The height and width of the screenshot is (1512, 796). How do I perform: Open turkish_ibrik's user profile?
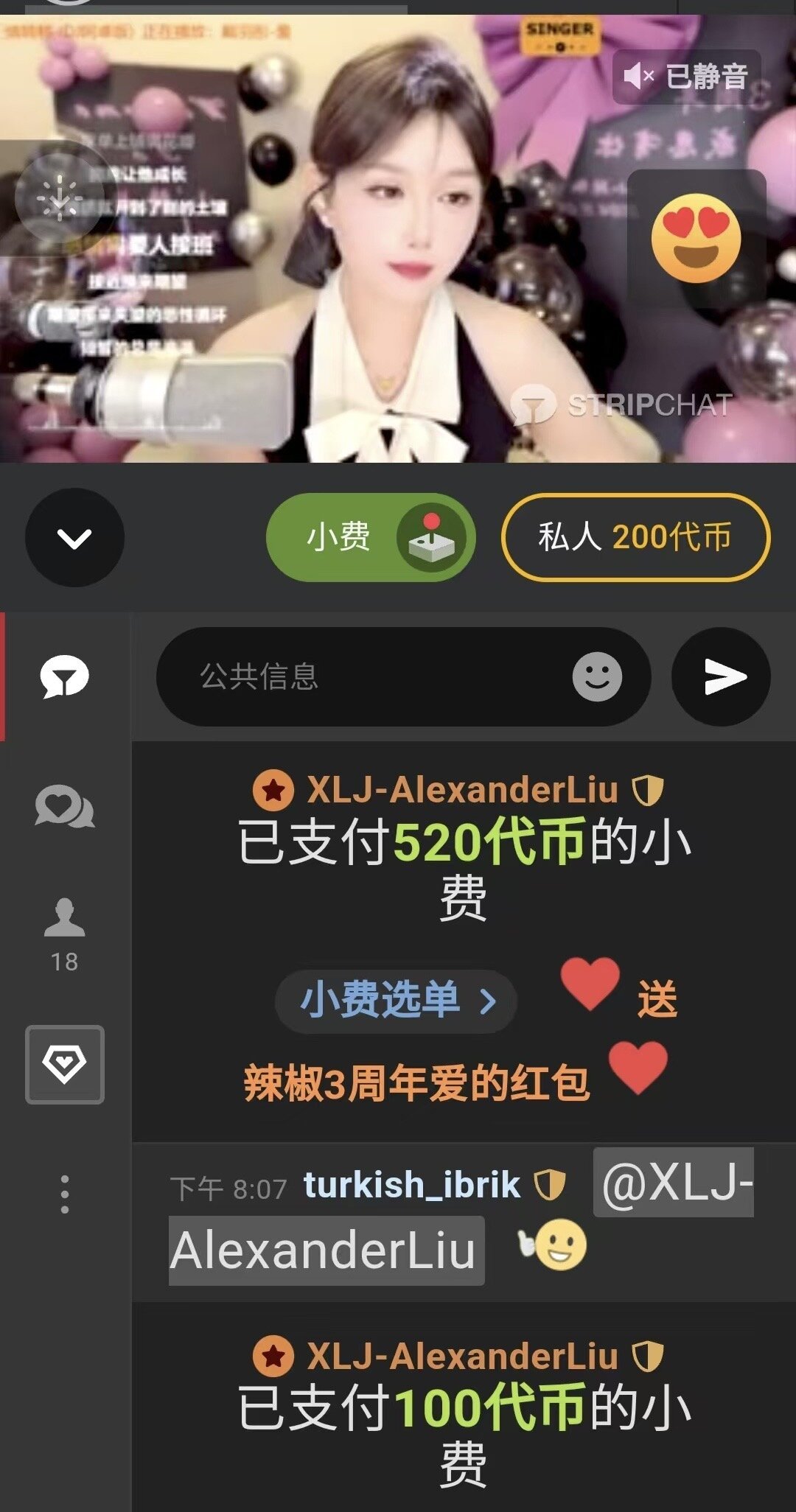tap(411, 1186)
